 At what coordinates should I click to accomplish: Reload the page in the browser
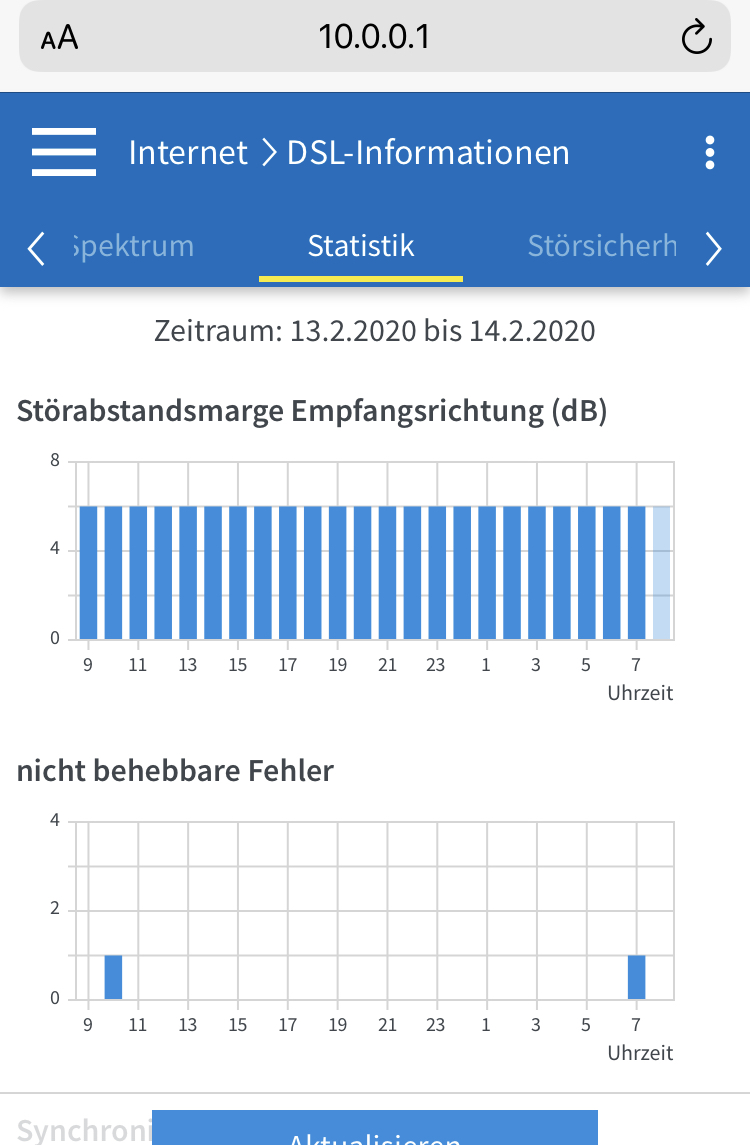point(695,39)
